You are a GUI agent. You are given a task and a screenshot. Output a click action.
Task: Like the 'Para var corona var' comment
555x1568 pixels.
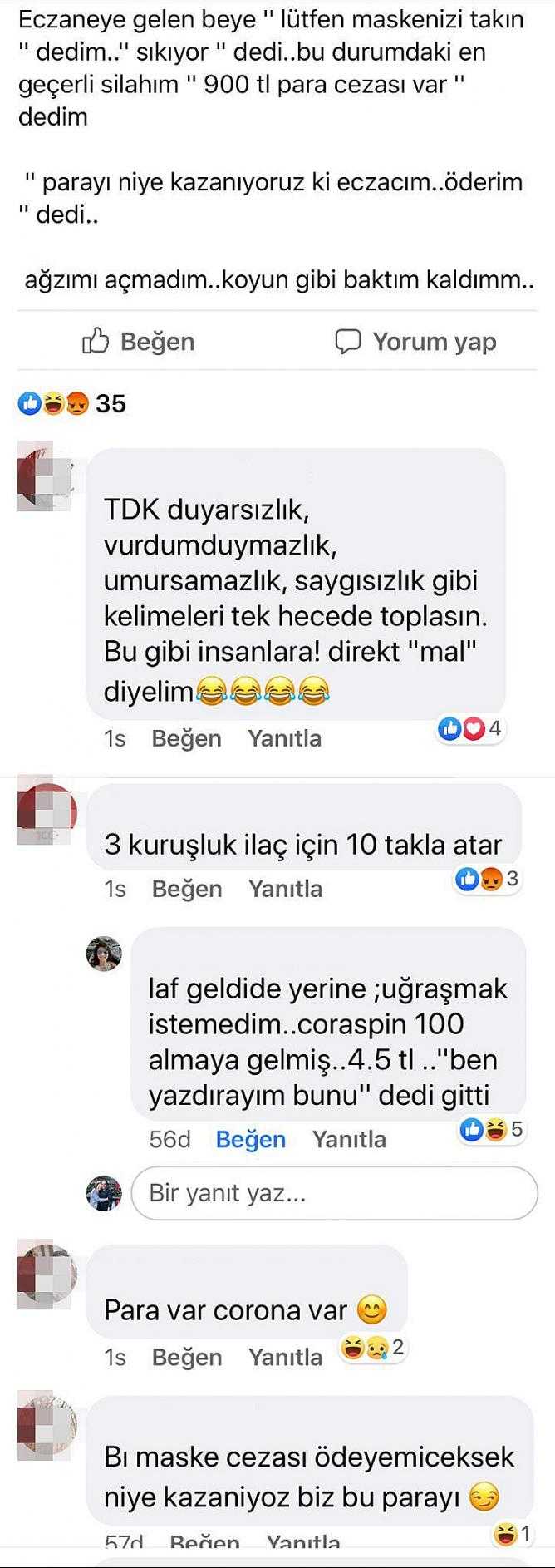pyautogui.click(x=187, y=1357)
